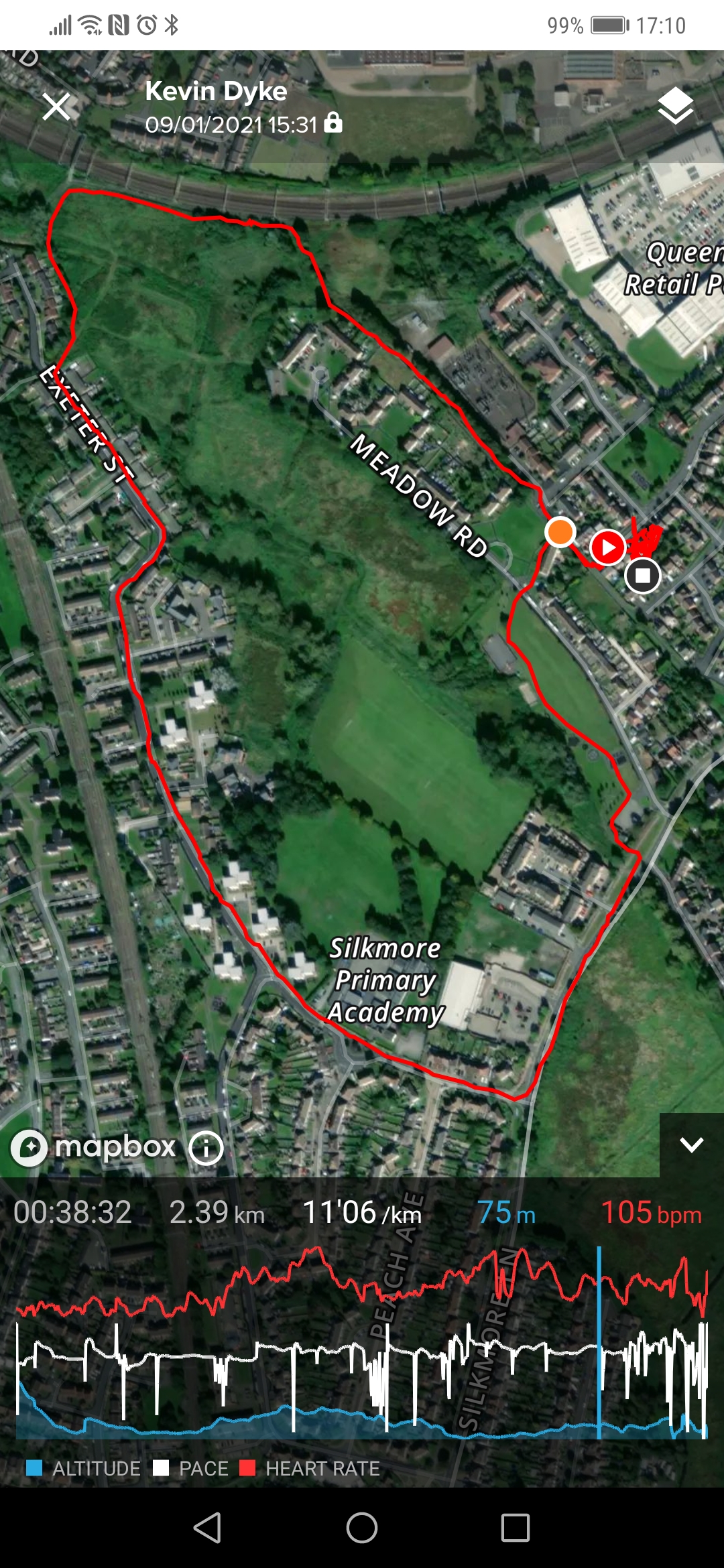Tap the red play marker on the route
This screenshot has height=1568, width=724.
[x=607, y=547]
